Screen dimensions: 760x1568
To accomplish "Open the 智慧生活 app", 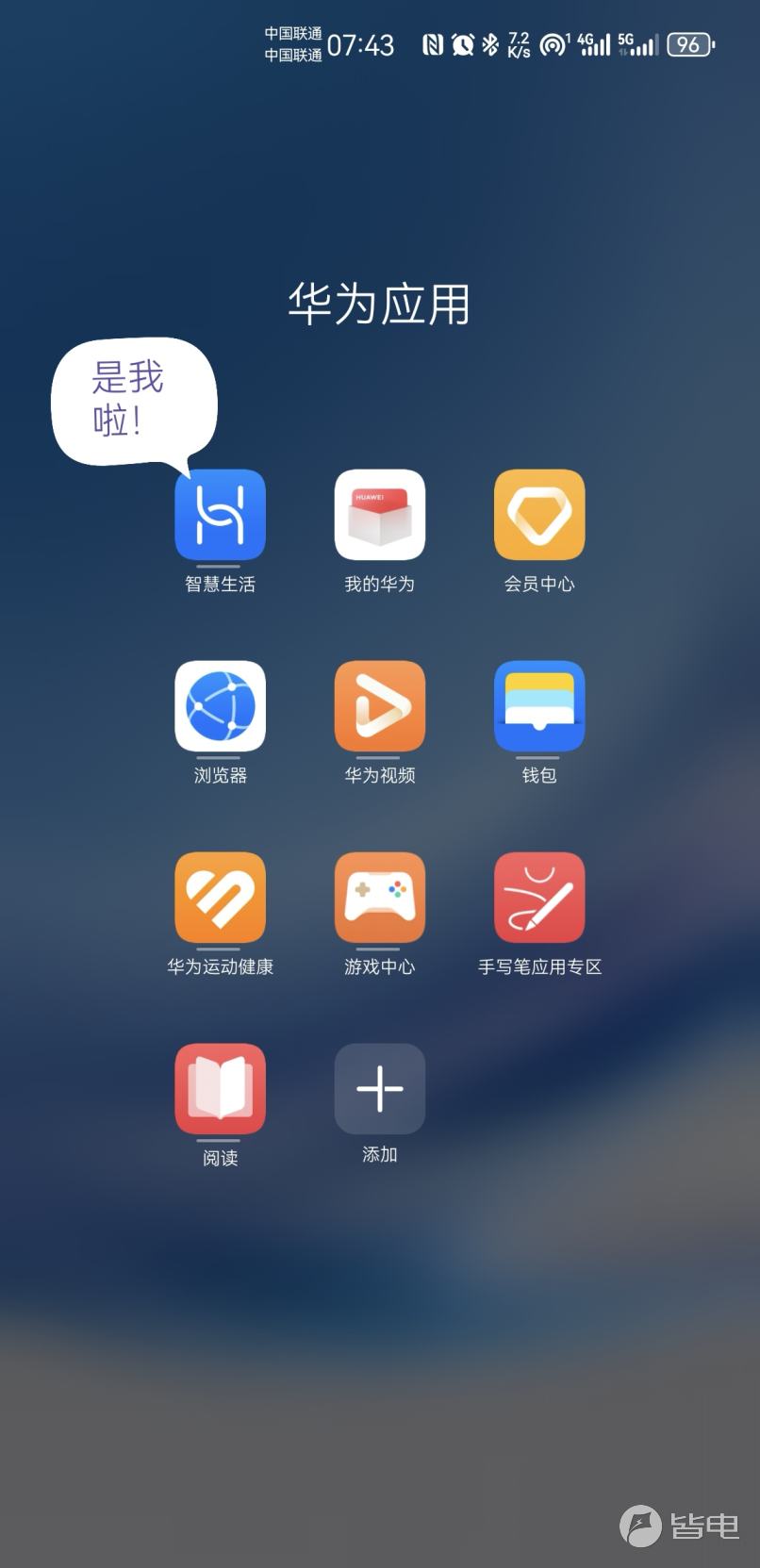I will (x=220, y=515).
